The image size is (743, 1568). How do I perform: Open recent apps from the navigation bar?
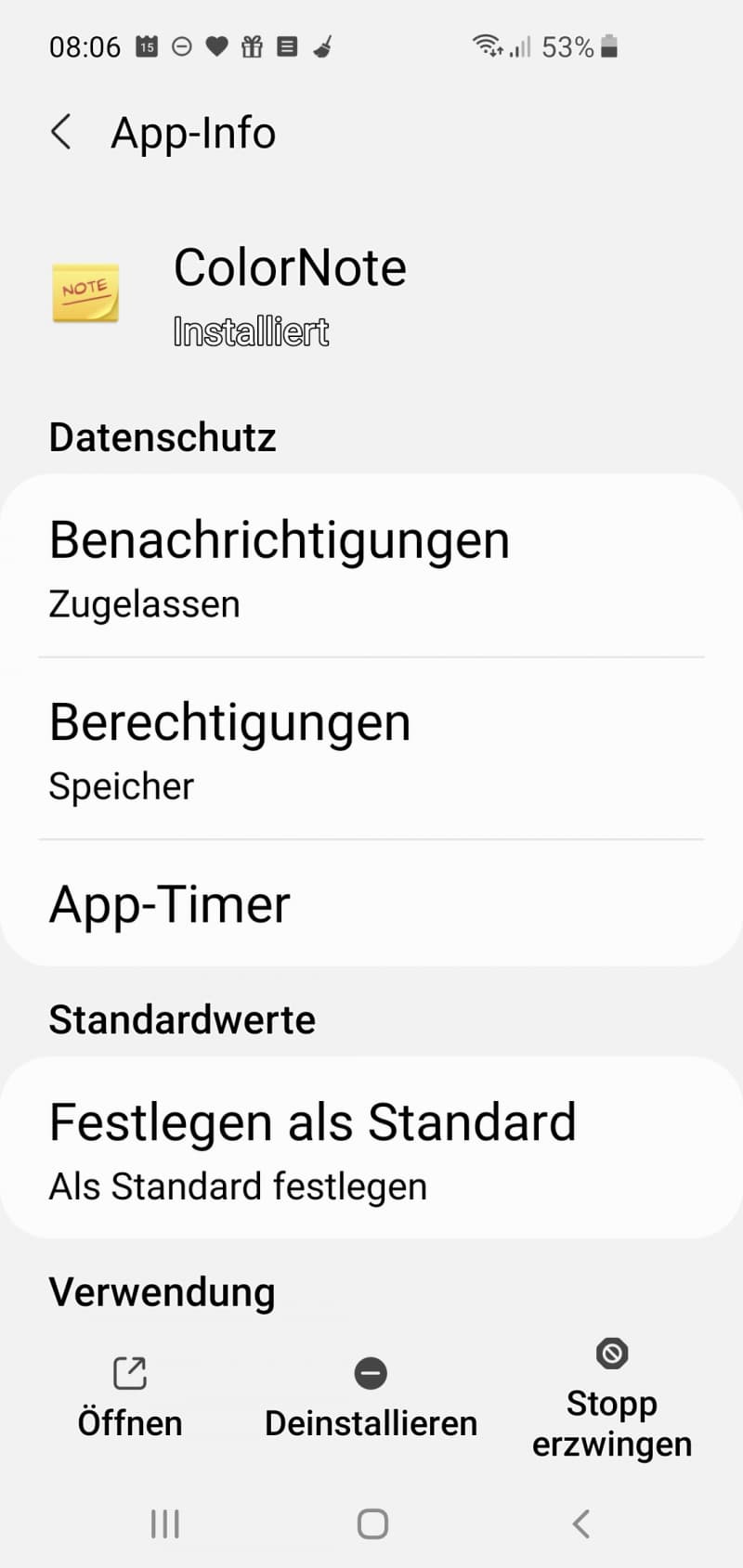click(x=165, y=1523)
